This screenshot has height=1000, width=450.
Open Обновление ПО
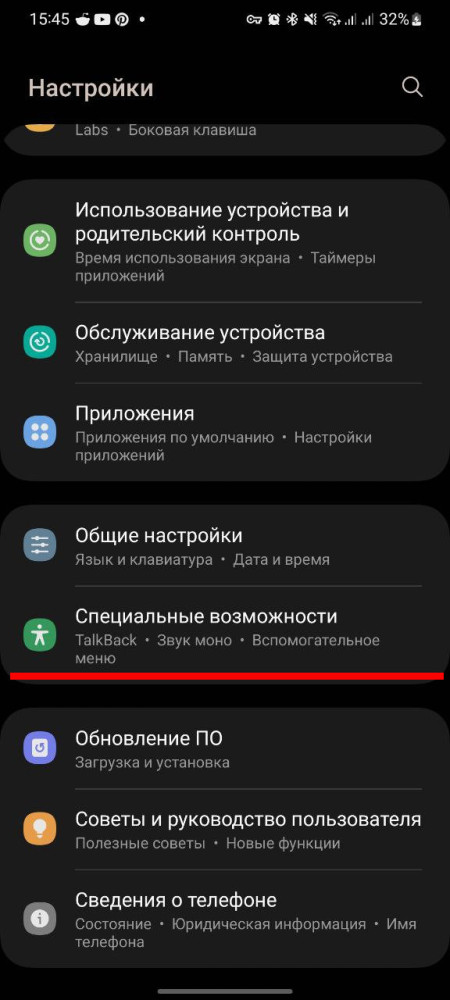tap(225, 749)
